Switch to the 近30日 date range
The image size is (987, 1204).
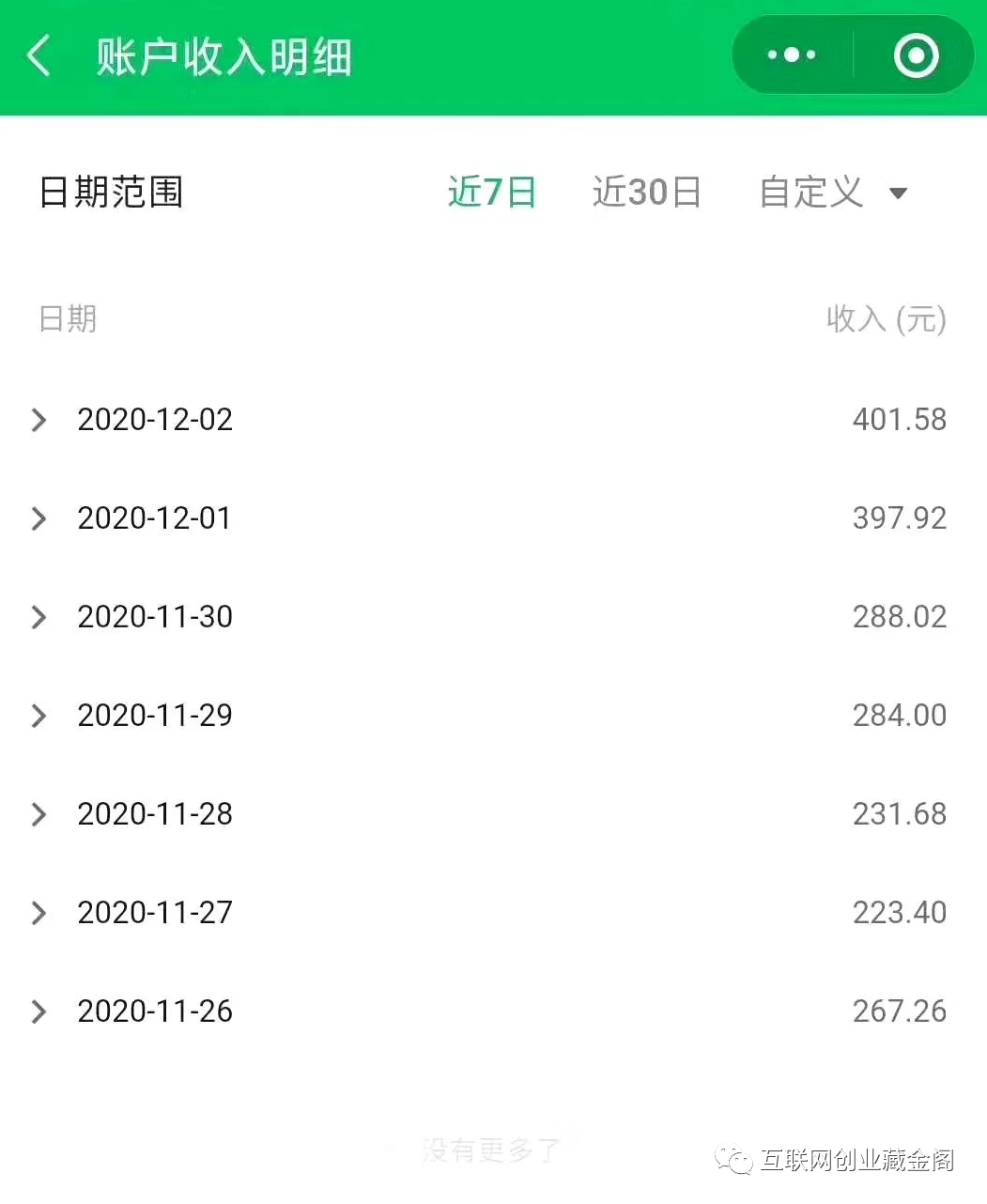[646, 193]
